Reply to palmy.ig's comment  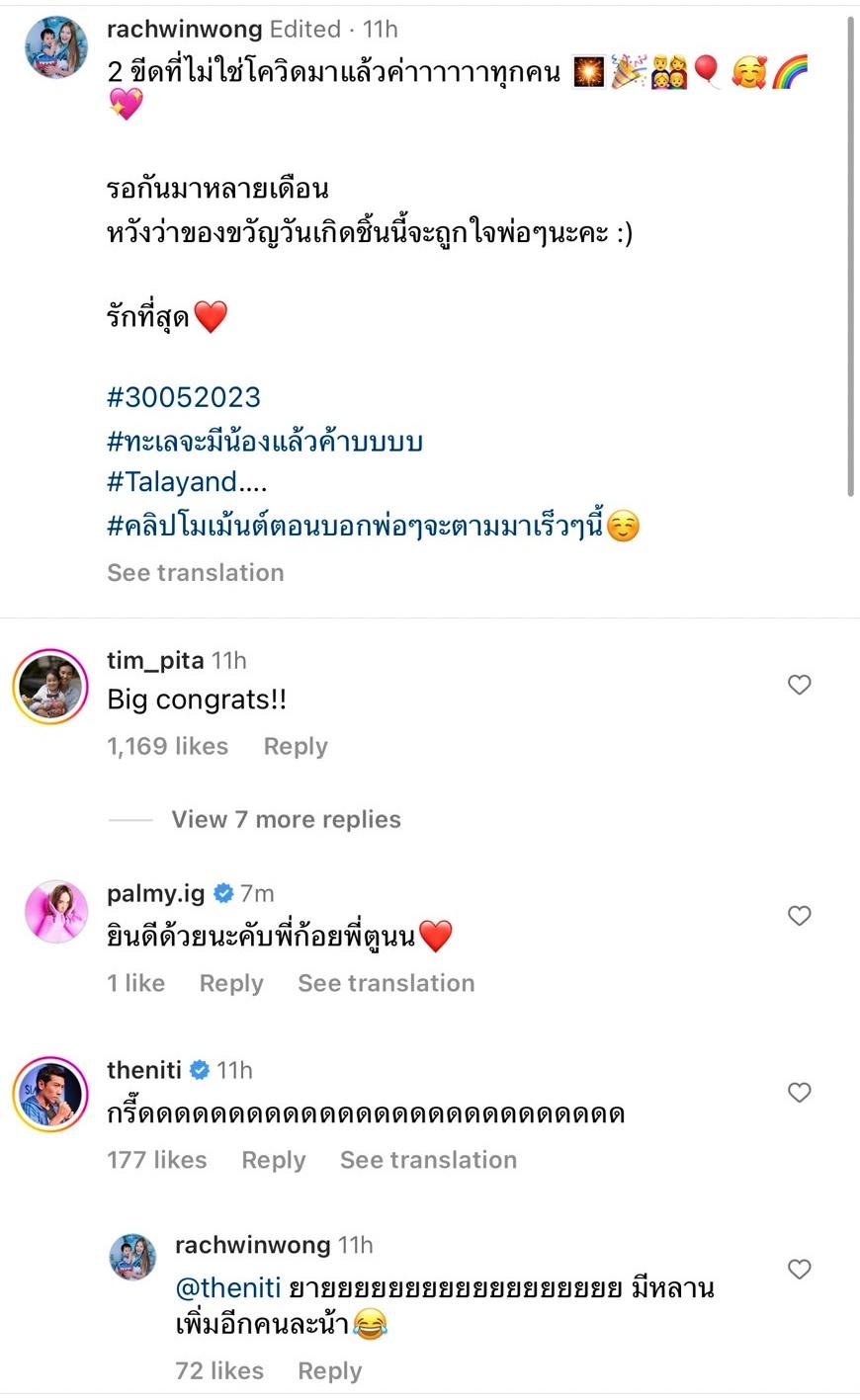click(231, 983)
